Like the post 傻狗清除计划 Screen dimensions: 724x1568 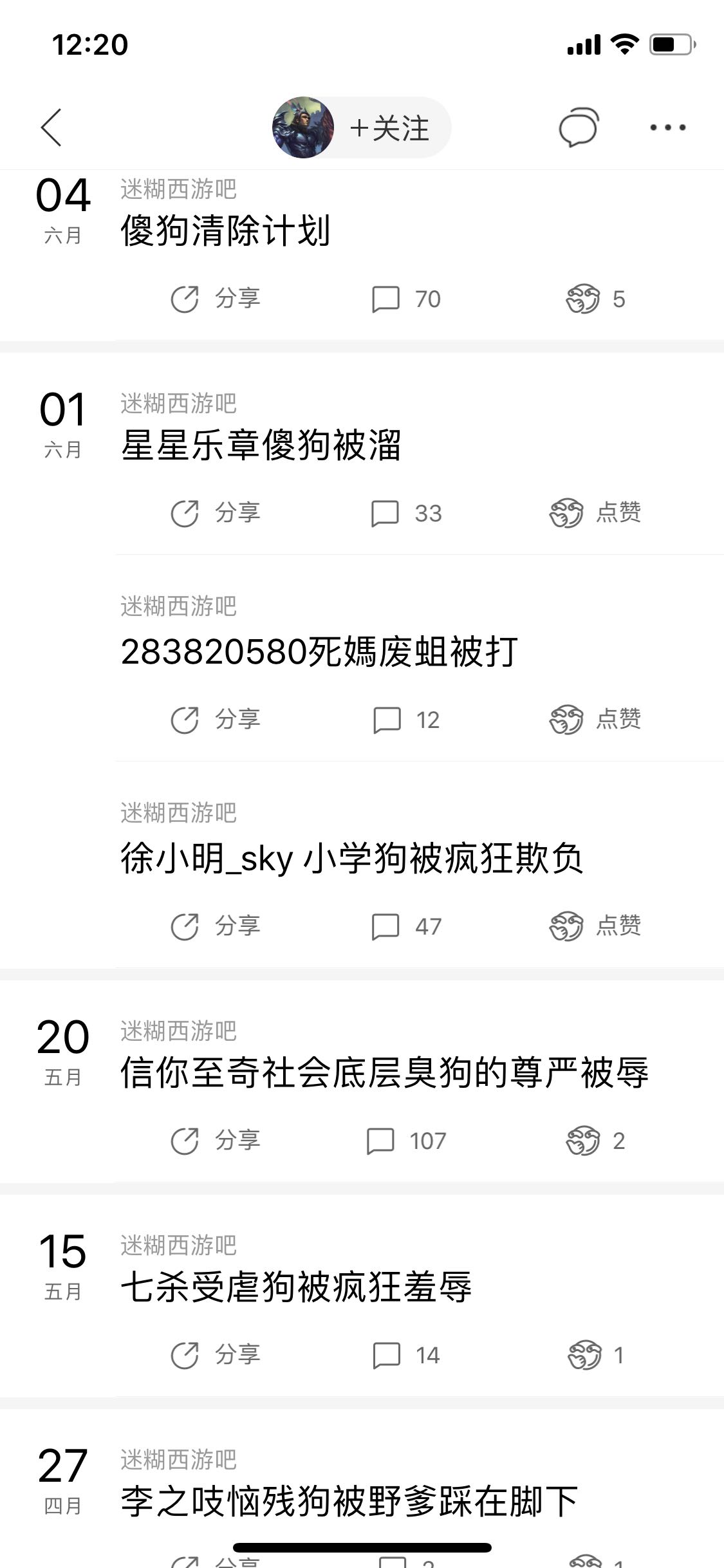point(595,299)
